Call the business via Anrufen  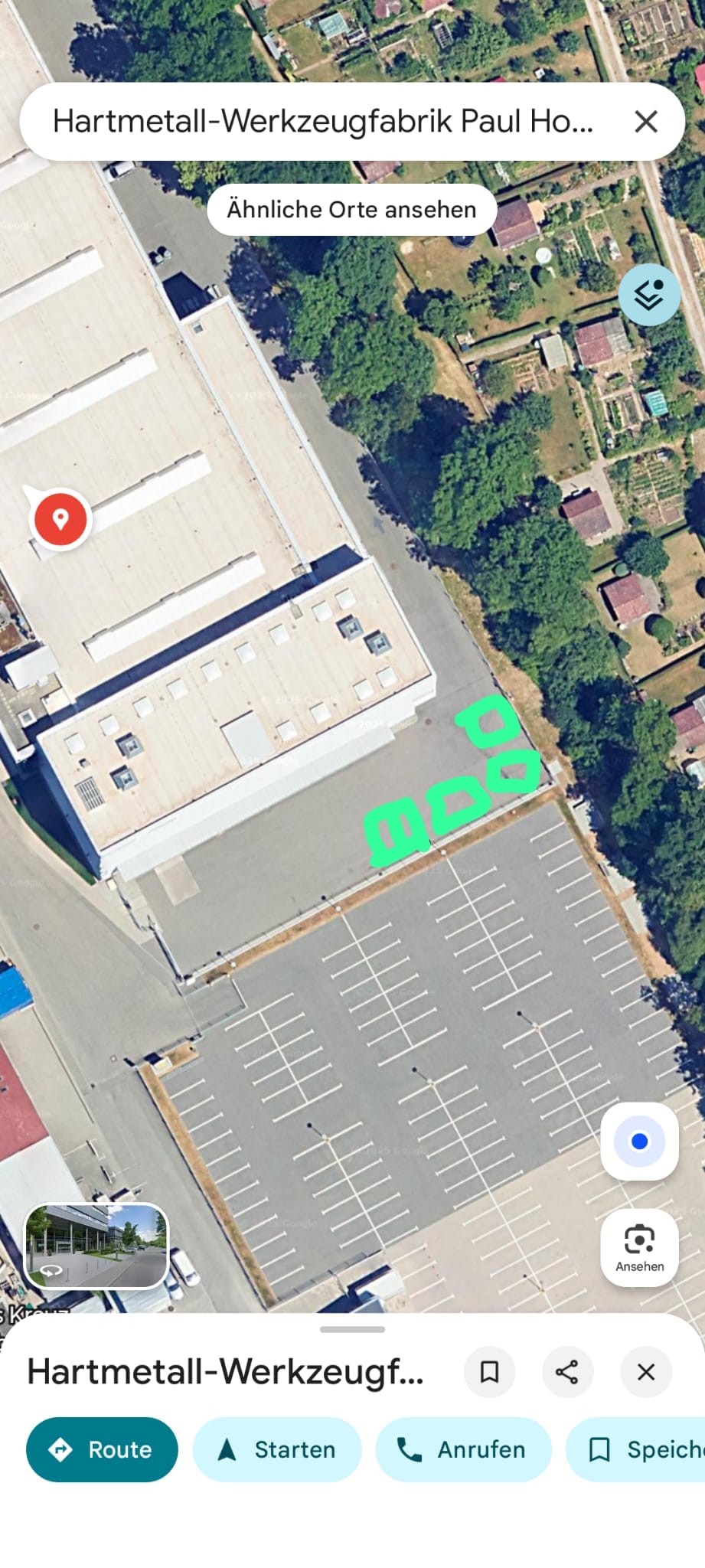[x=462, y=1449]
